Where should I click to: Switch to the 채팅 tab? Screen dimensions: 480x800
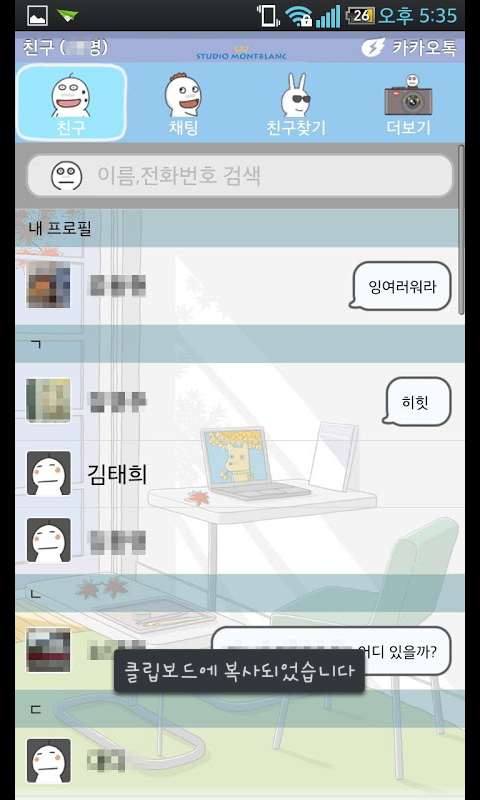point(183,103)
